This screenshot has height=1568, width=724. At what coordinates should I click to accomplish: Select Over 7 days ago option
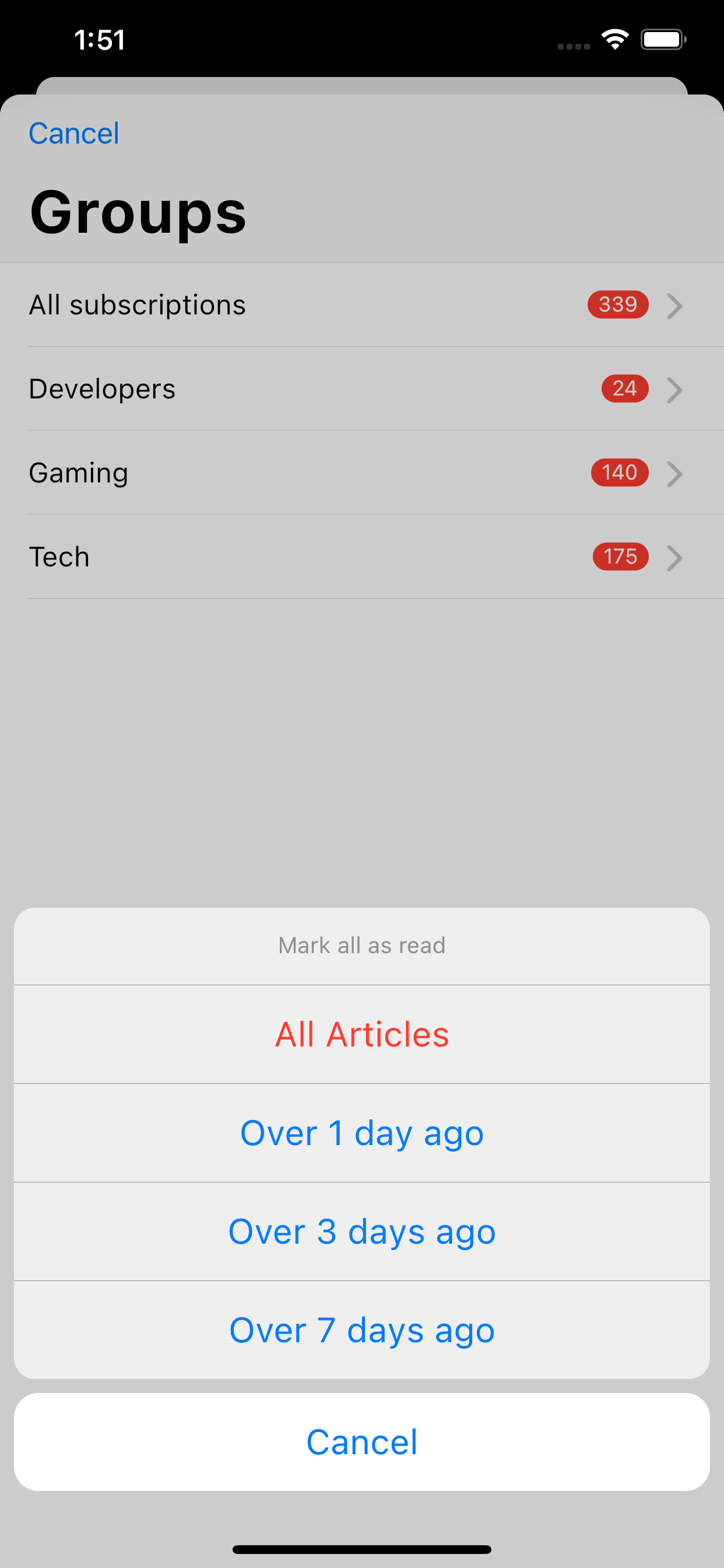coord(361,1329)
